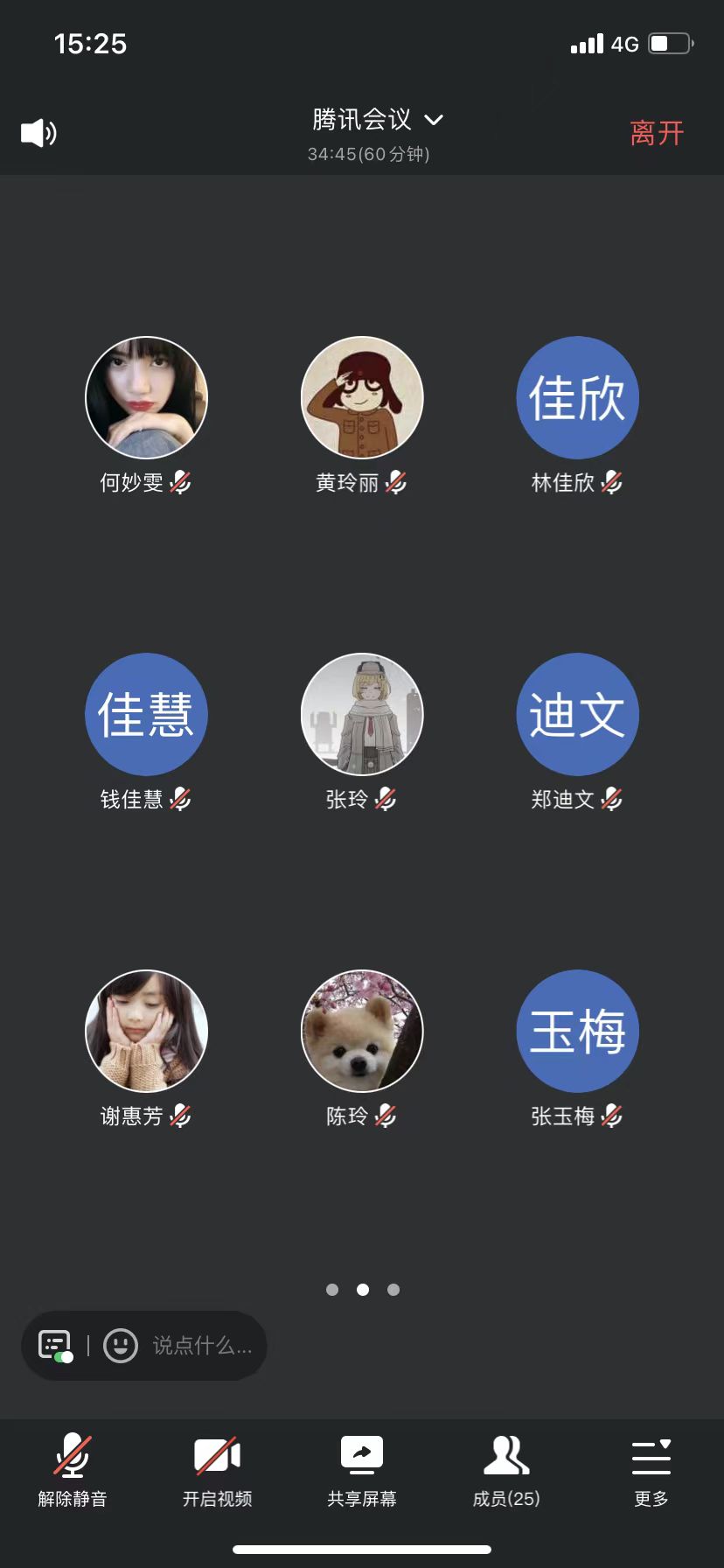Start sharing screen via 共享屏幕
The width and height of the screenshot is (724, 1568).
pos(362,1468)
